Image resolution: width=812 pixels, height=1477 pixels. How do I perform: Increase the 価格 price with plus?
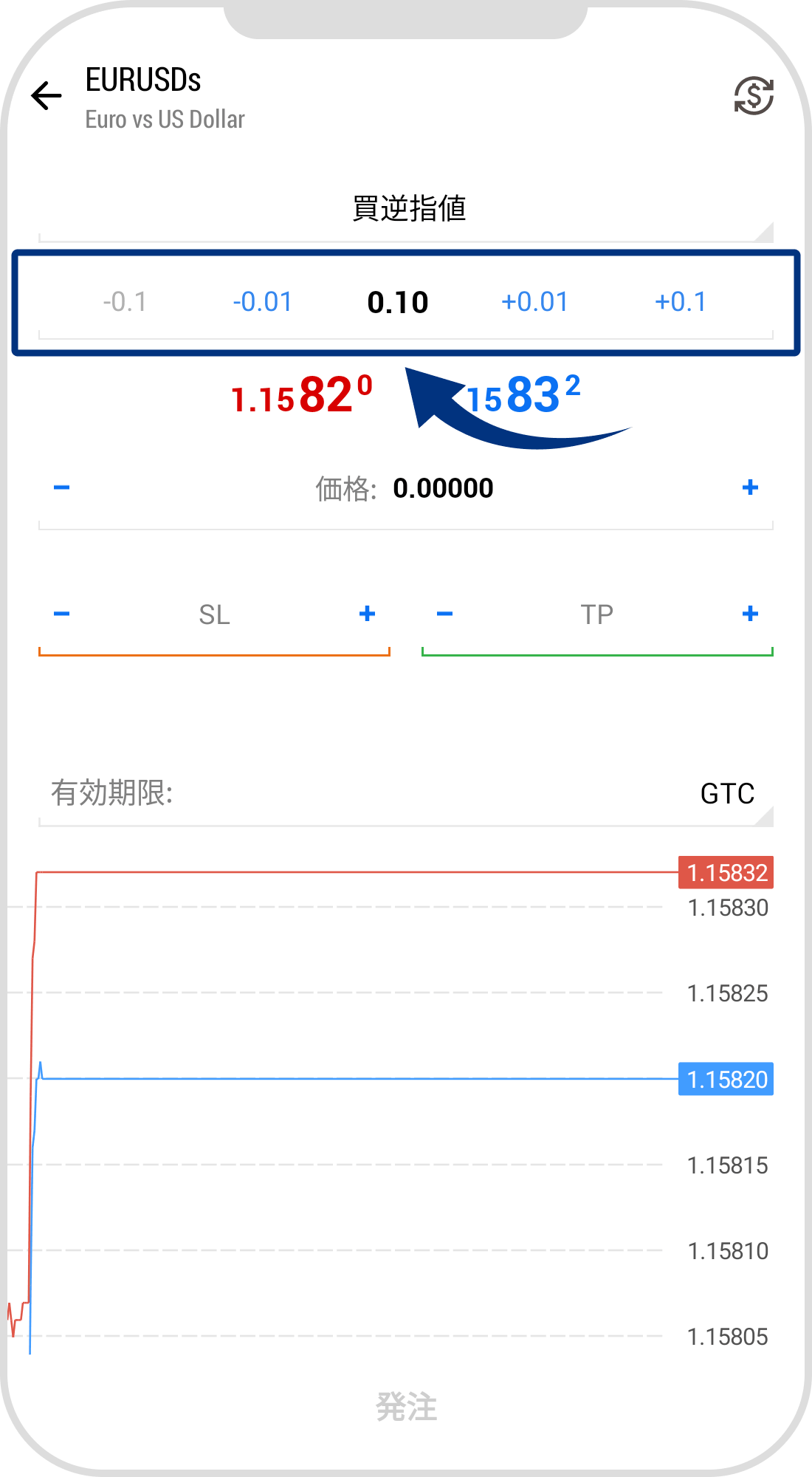(x=750, y=487)
